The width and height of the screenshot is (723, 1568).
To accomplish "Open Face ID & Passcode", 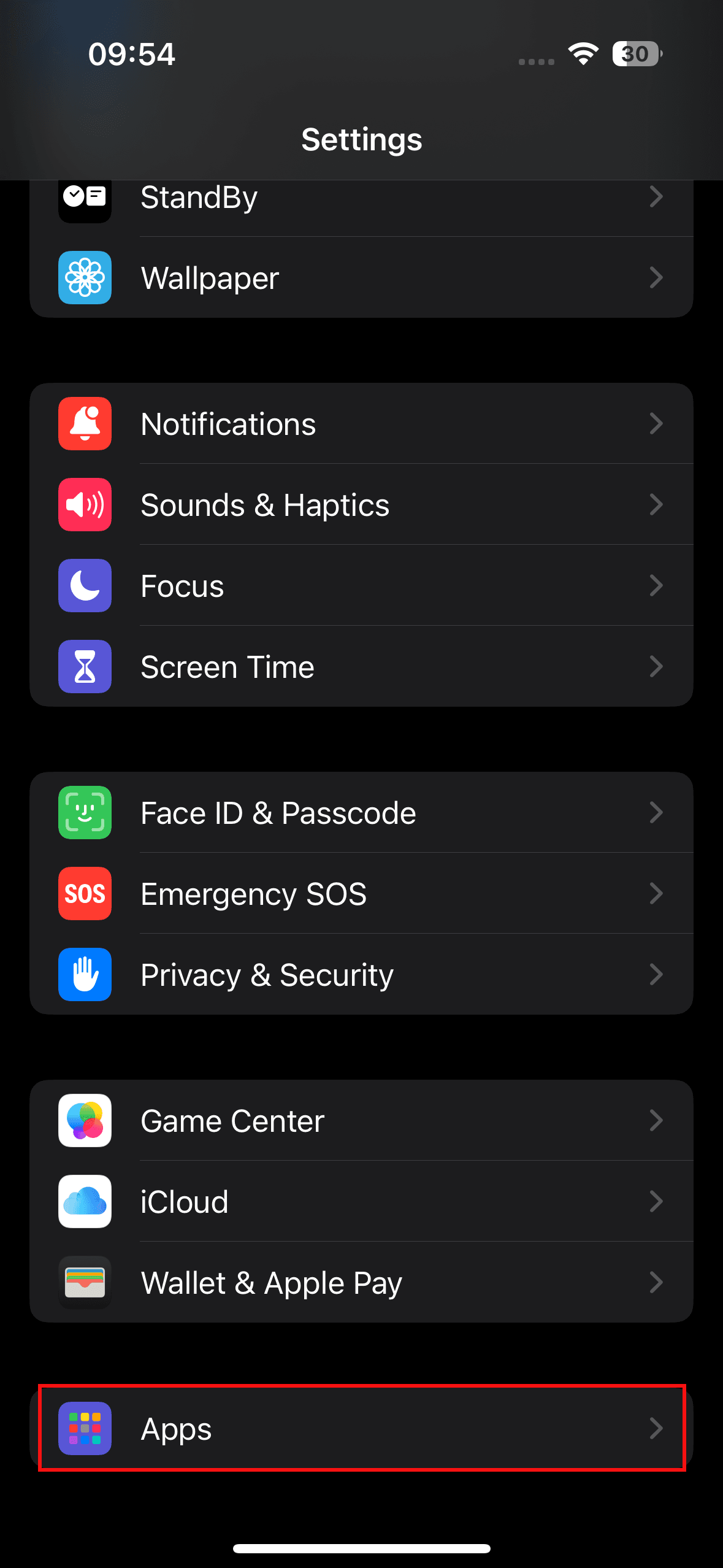I will pos(361,813).
